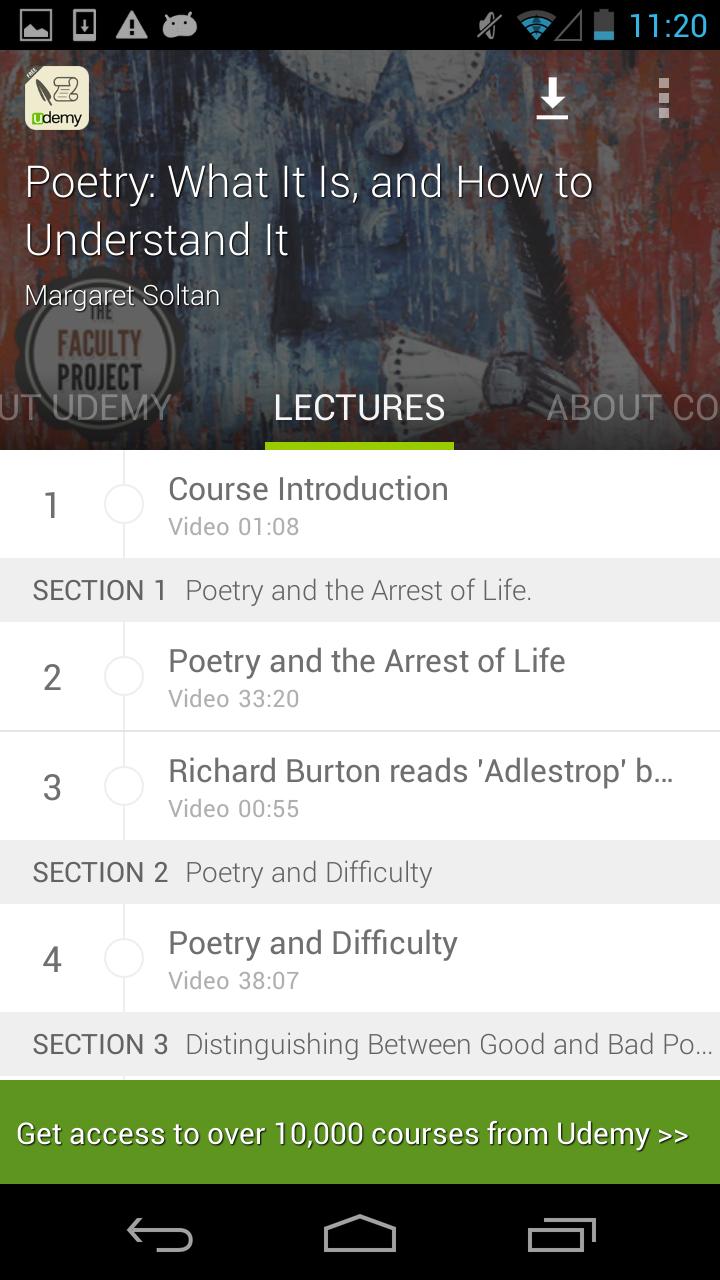Open the overflow menu with three dots

[x=663, y=97]
